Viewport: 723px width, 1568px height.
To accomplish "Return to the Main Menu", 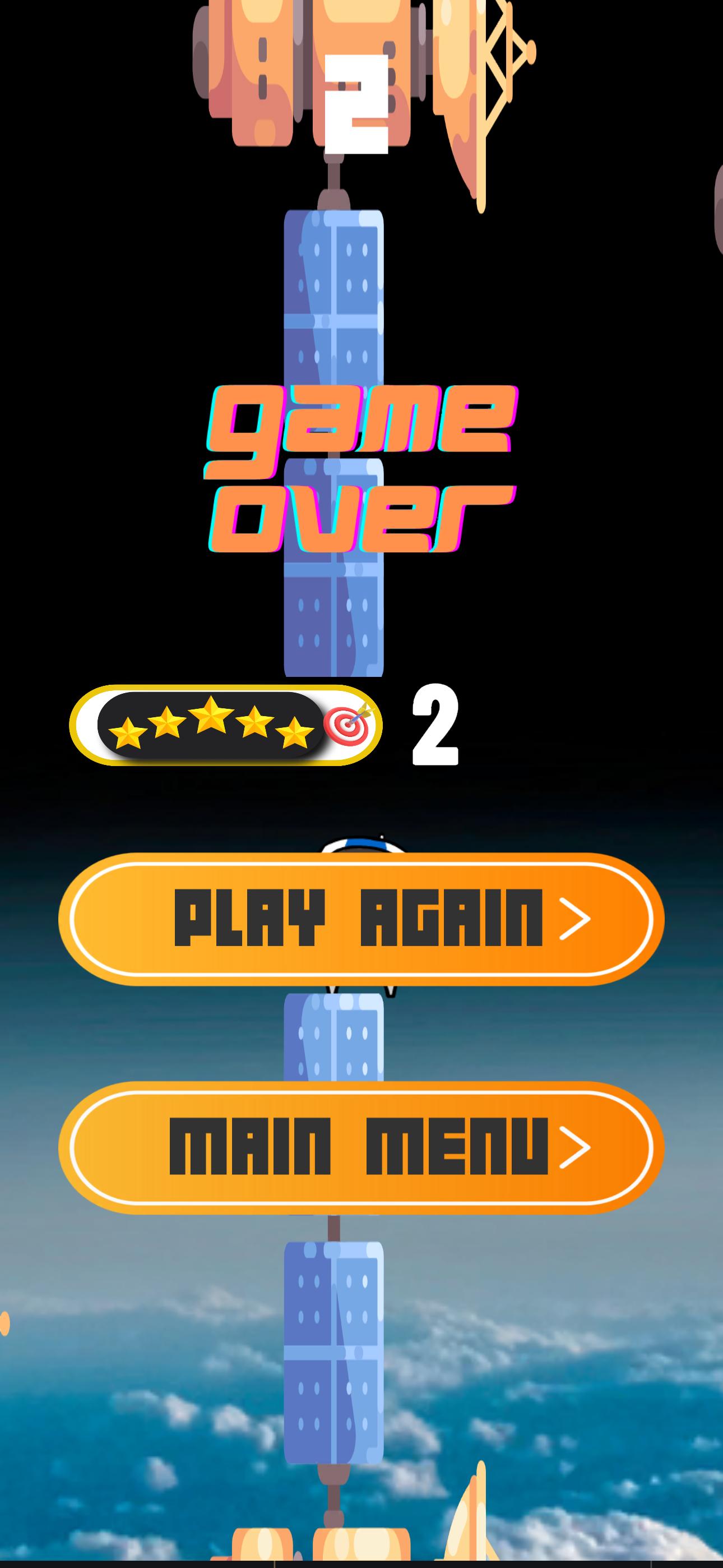I will tap(361, 1147).
